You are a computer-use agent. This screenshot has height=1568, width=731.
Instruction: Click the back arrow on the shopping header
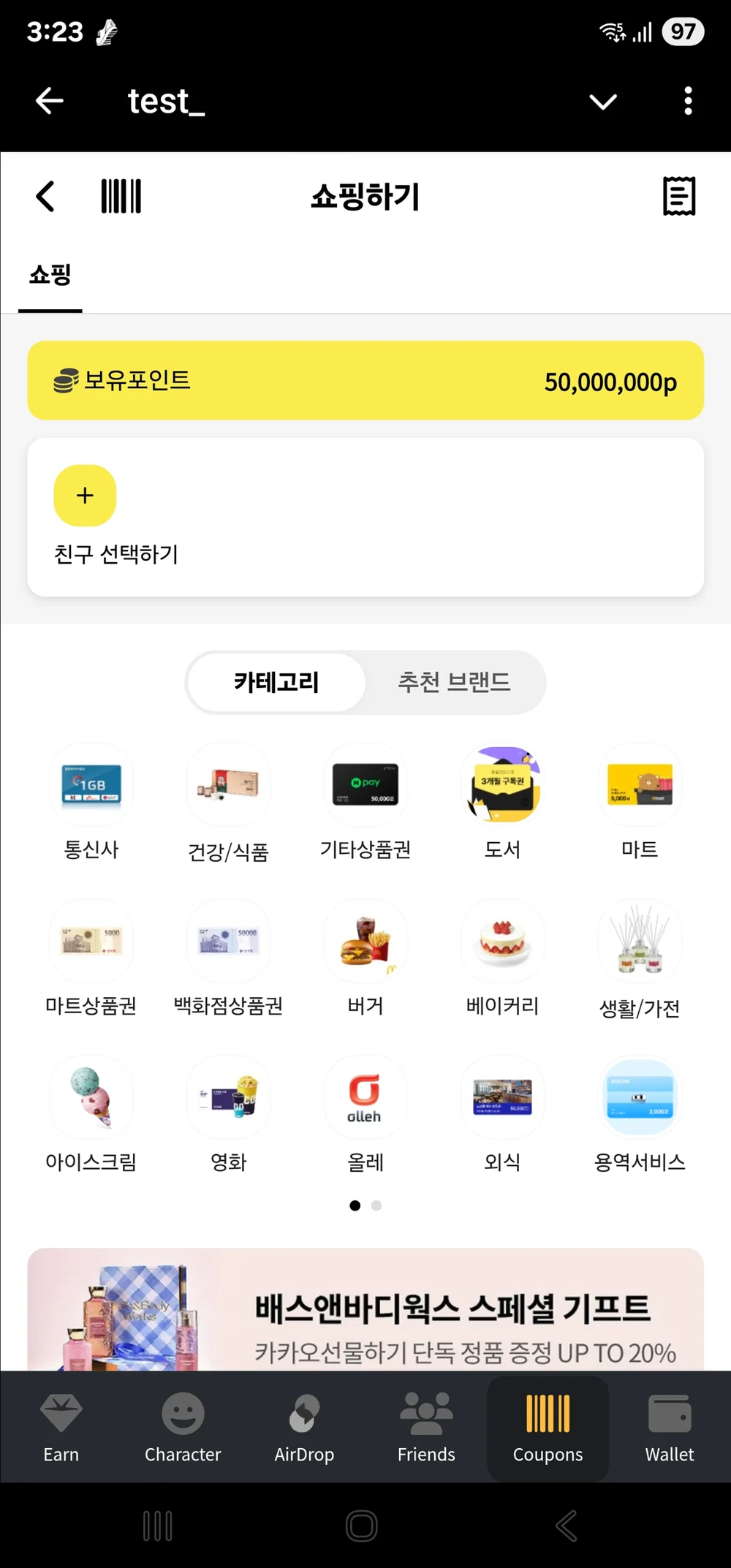click(x=45, y=196)
